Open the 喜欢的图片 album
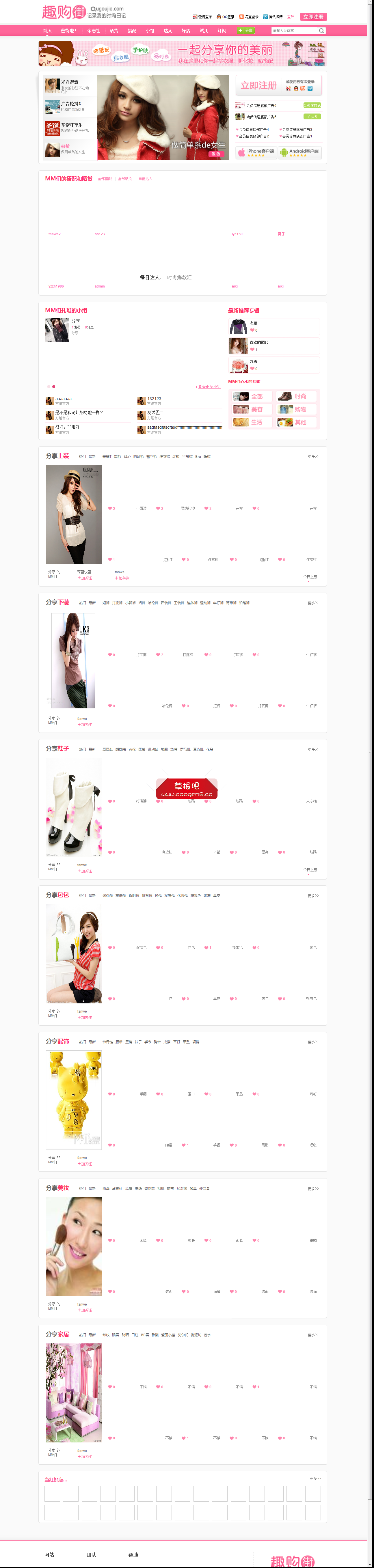The height and width of the screenshot is (1568, 374). [258, 342]
